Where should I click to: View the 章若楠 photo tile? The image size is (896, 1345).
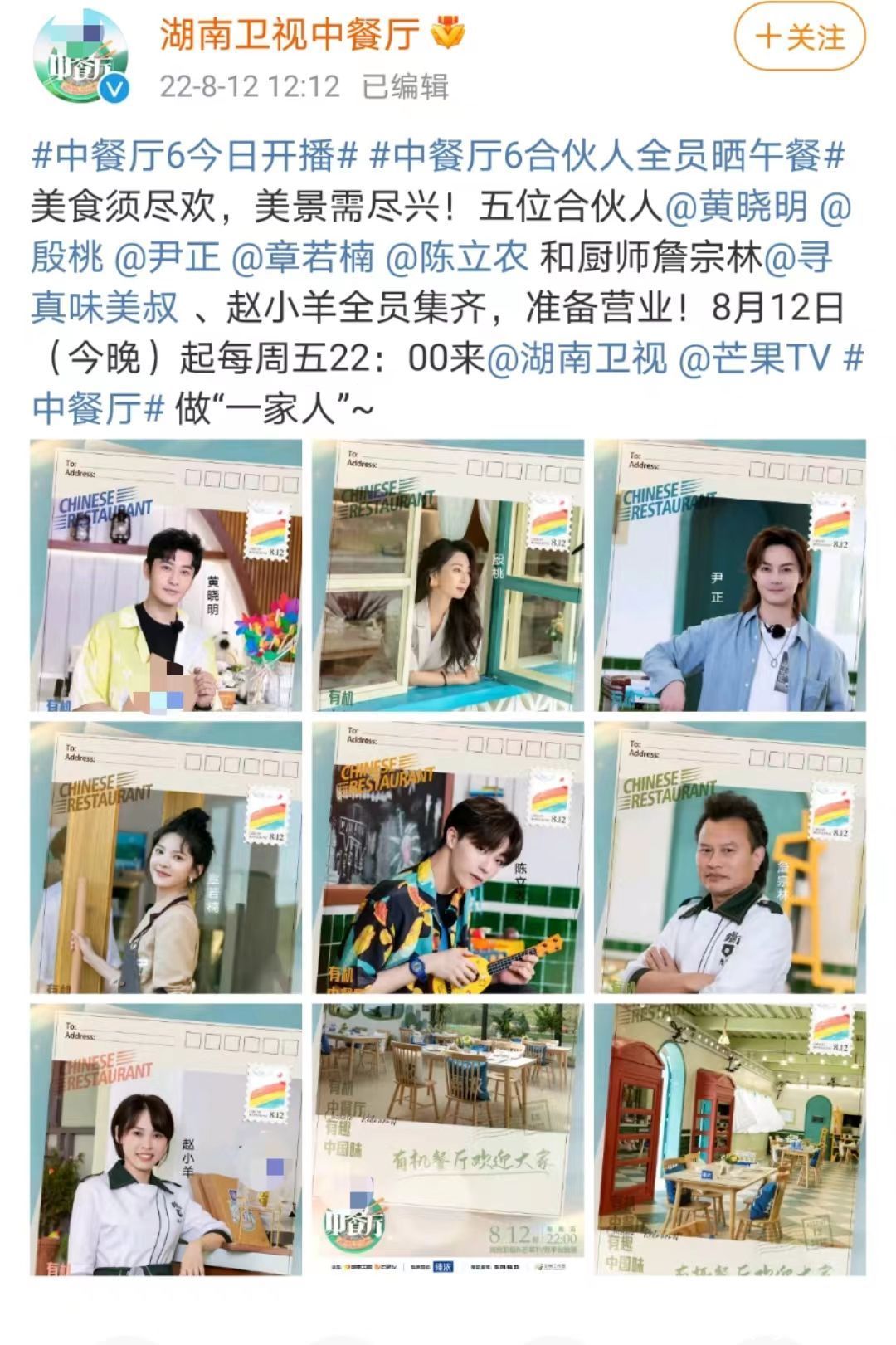[x=166, y=857]
